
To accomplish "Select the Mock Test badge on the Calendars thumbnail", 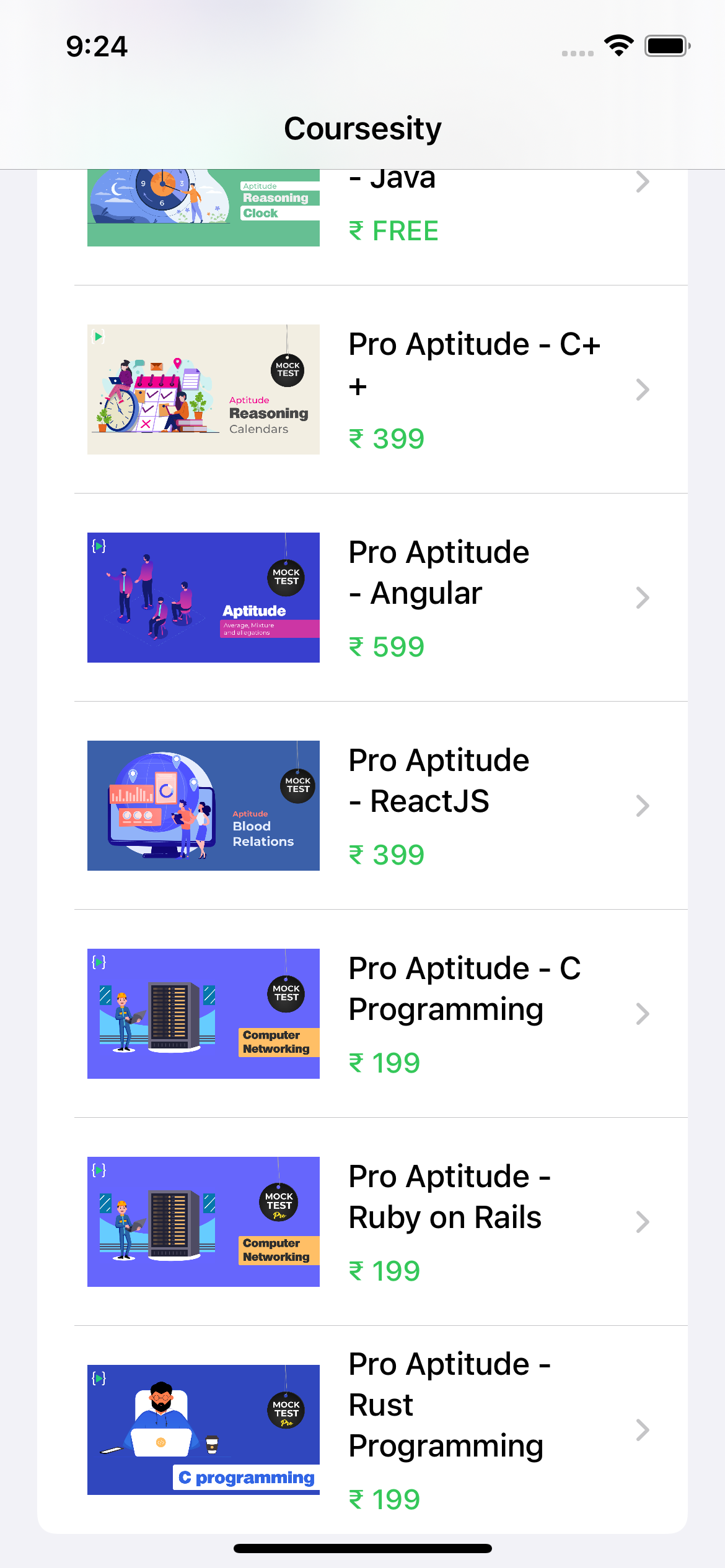I will click(x=288, y=369).
